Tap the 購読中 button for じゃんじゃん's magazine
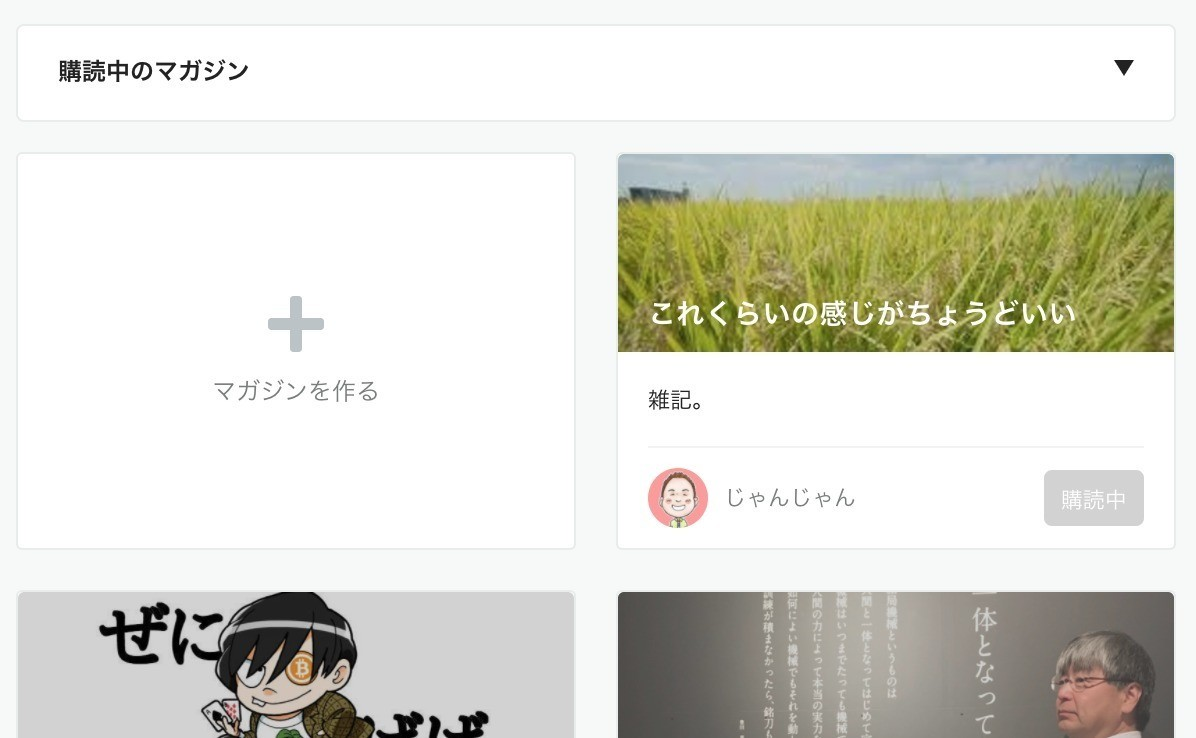 1093,498
